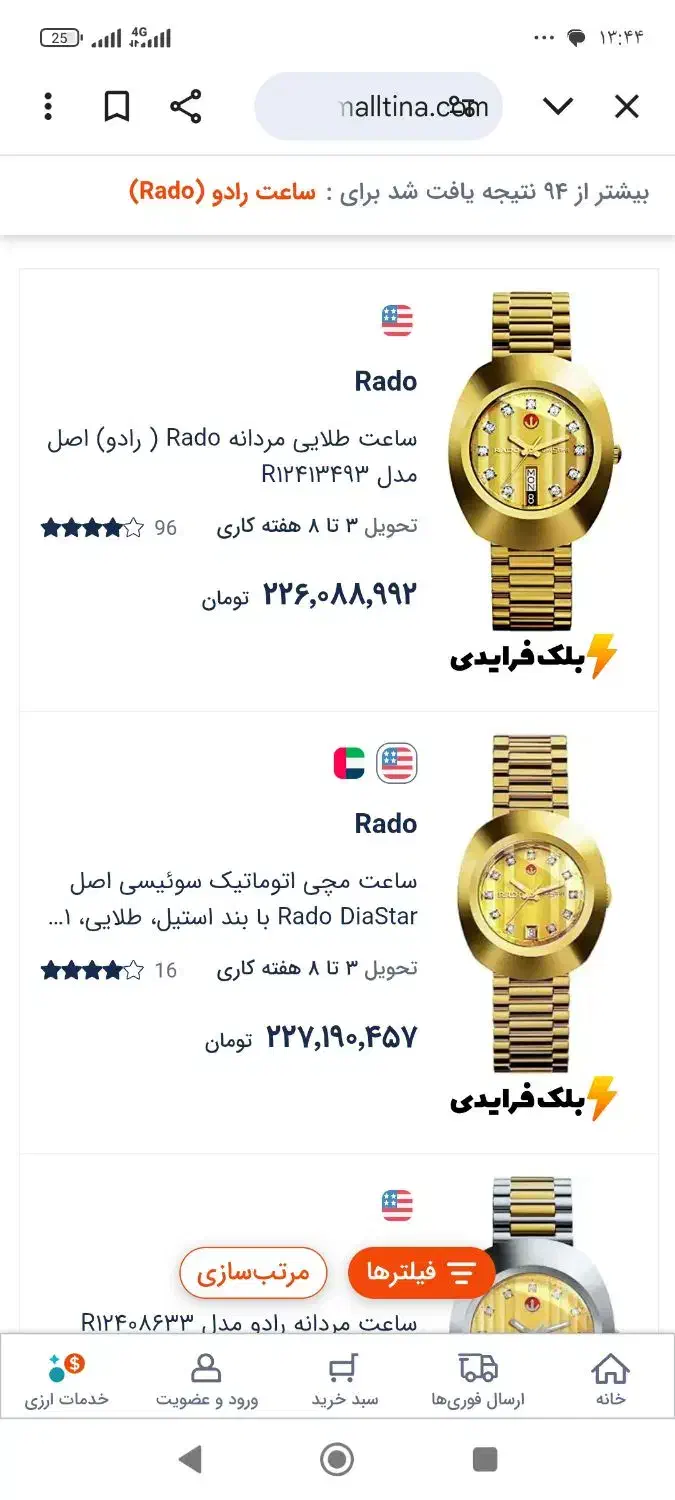Open ورود و عضویت login tab
Screen dimensions: 675x1500
(x=207, y=1378)
